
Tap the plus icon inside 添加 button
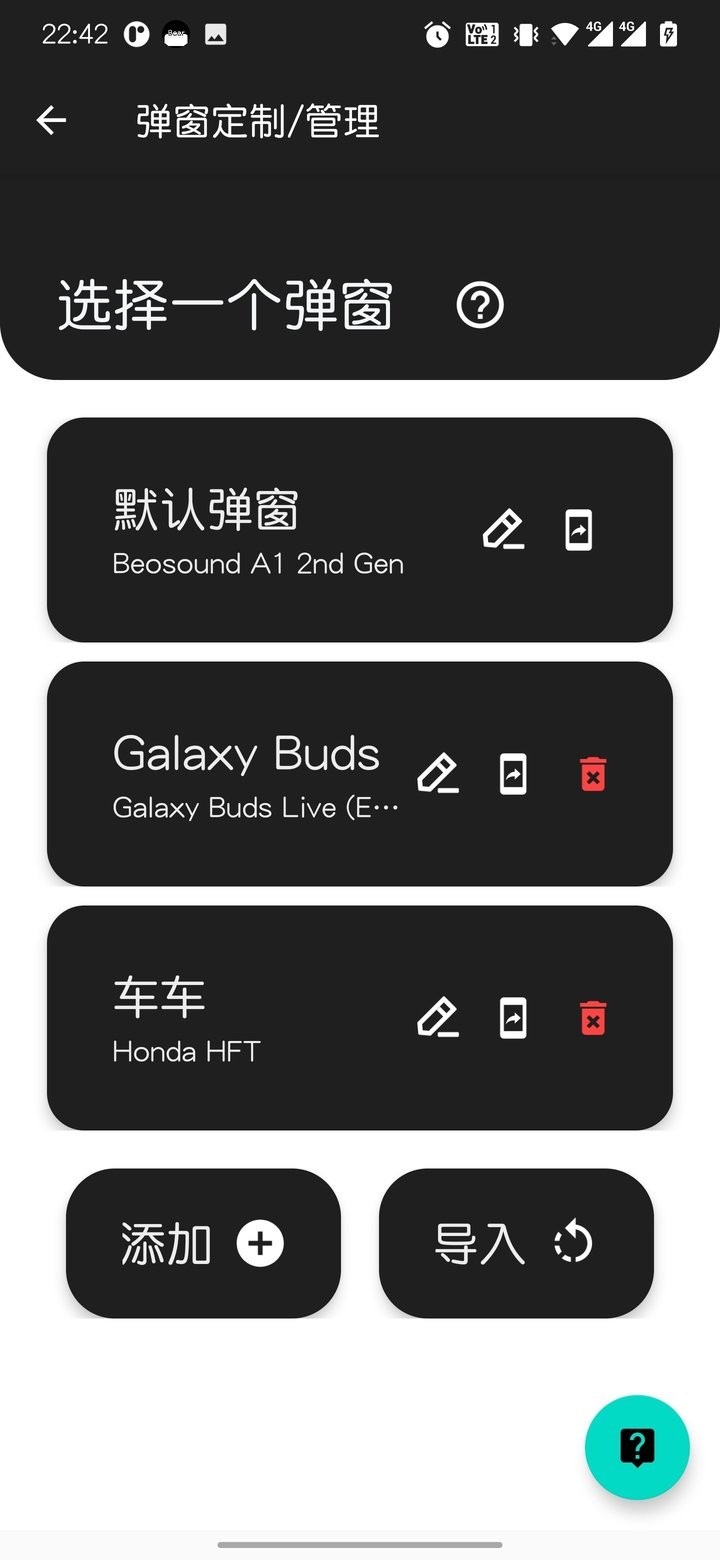(260, 1243)
